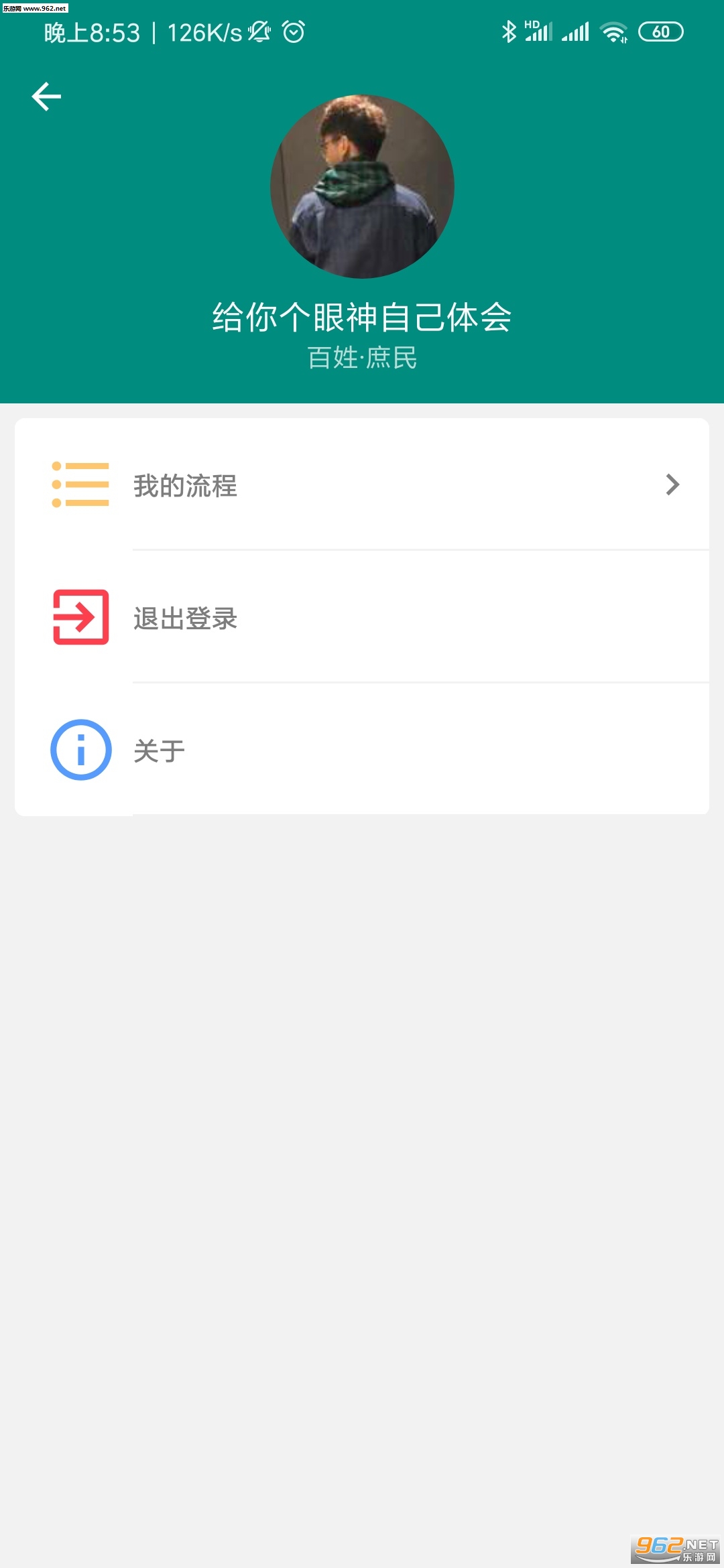Open the 关于 (About) page
Viewport: 724px width, 1568px height.
coord(362,750)
